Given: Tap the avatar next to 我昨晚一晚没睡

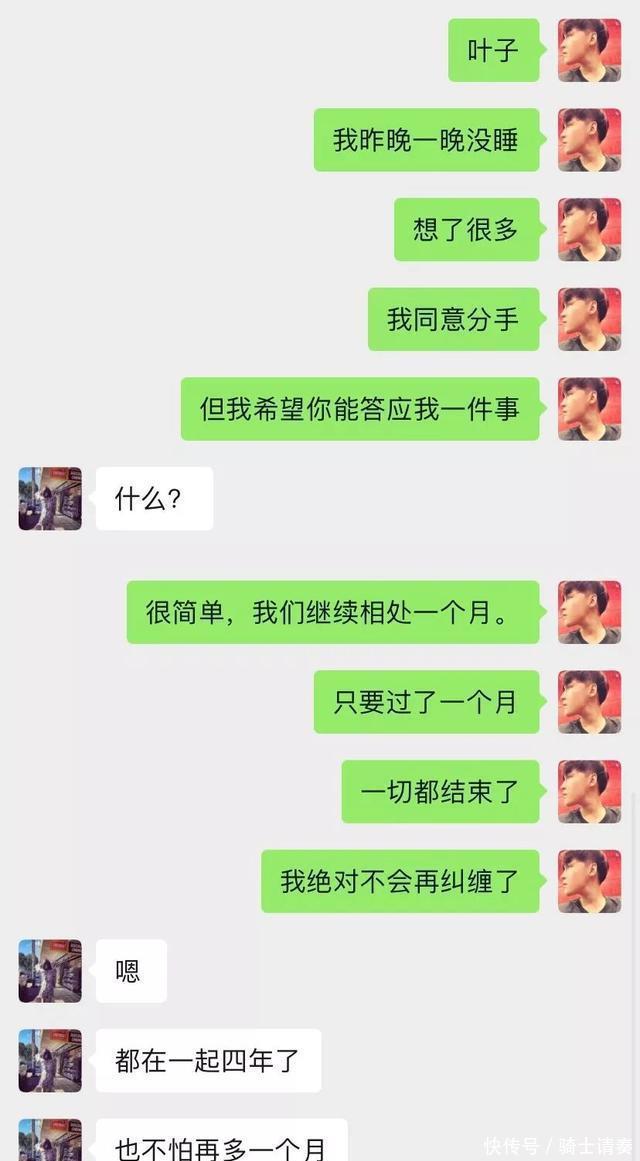Looking at the screenshot, I should [x=589, y=140].
